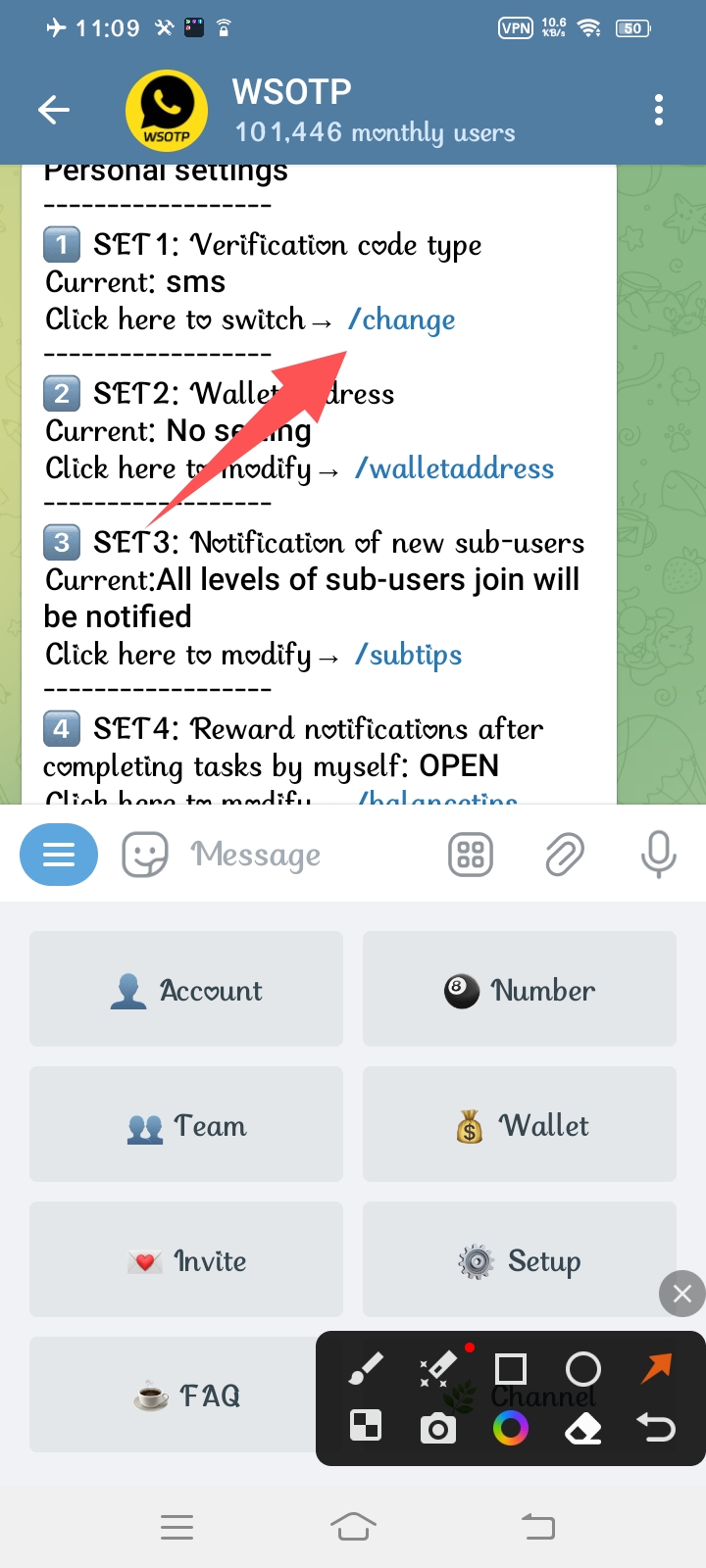Open the sticker and emoji panel
706x1568 pixels.
click(x=145, y=855)
